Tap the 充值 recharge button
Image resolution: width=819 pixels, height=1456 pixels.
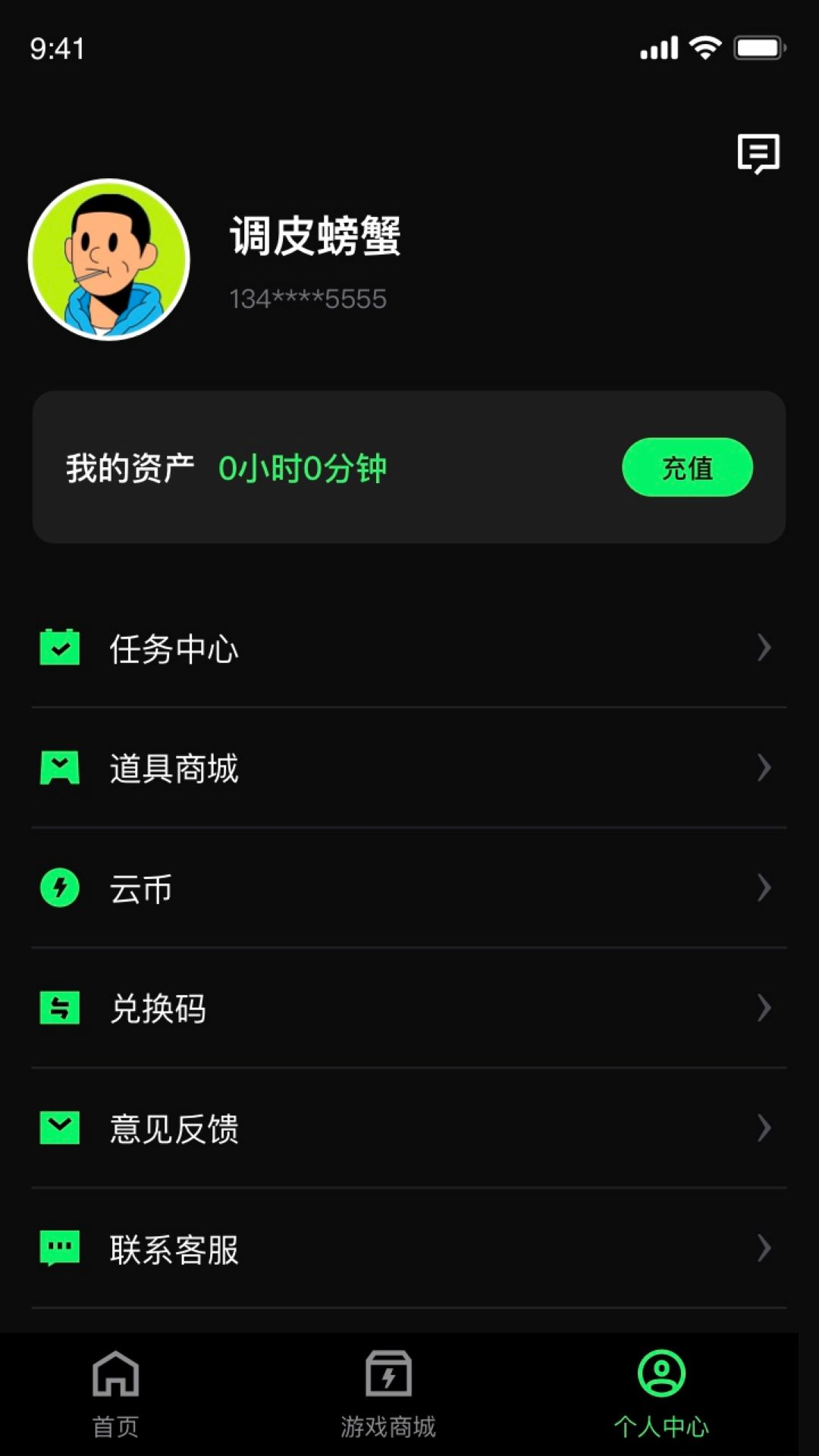[x=686, y=468]
